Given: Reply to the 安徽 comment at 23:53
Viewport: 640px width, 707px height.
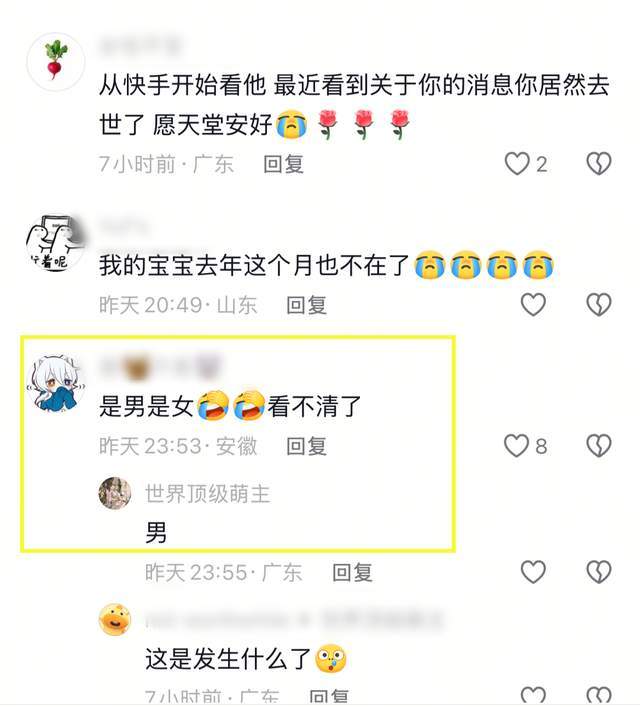Looking at the screenshot, I should pos(306,446).
